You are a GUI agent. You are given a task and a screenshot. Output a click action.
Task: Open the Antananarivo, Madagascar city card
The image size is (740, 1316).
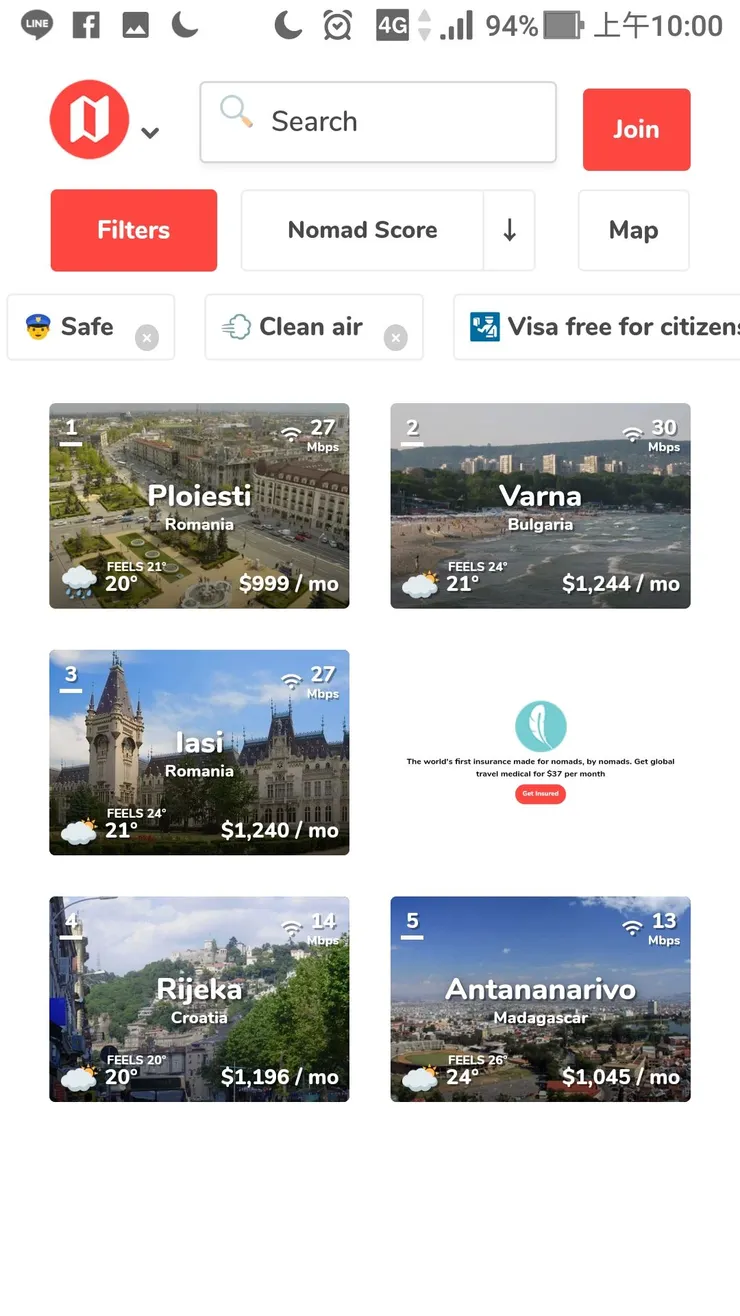coord(540,999)
